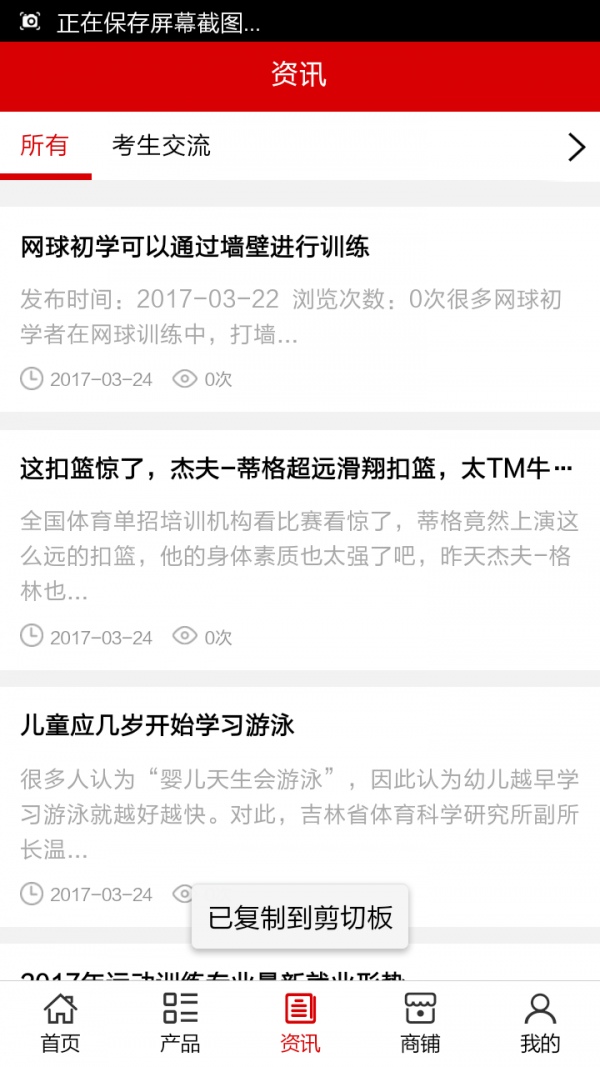
Task: Open the 商铺 tab
Action: pos(420,1023)
